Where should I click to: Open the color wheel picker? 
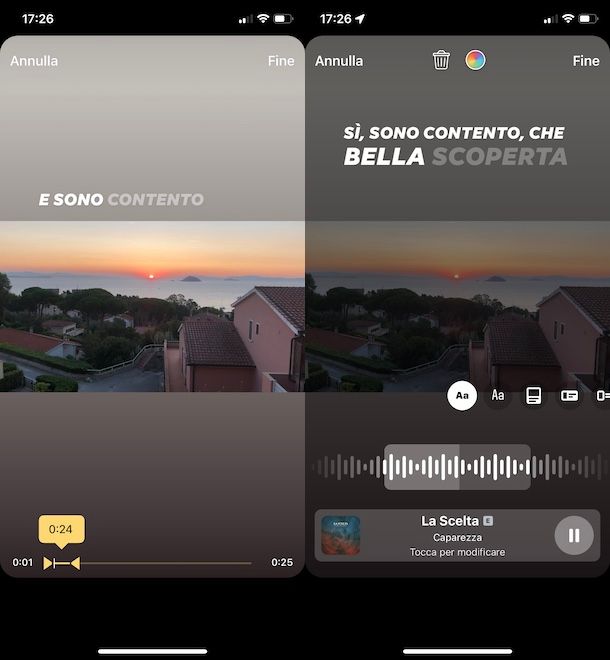[x=475, y=61]
